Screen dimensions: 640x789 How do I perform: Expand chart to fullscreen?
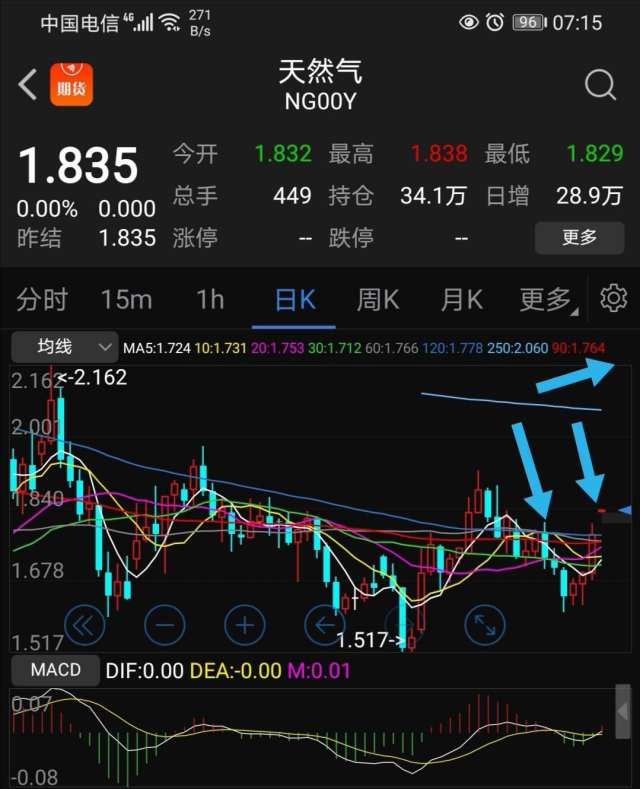[485, 626]
